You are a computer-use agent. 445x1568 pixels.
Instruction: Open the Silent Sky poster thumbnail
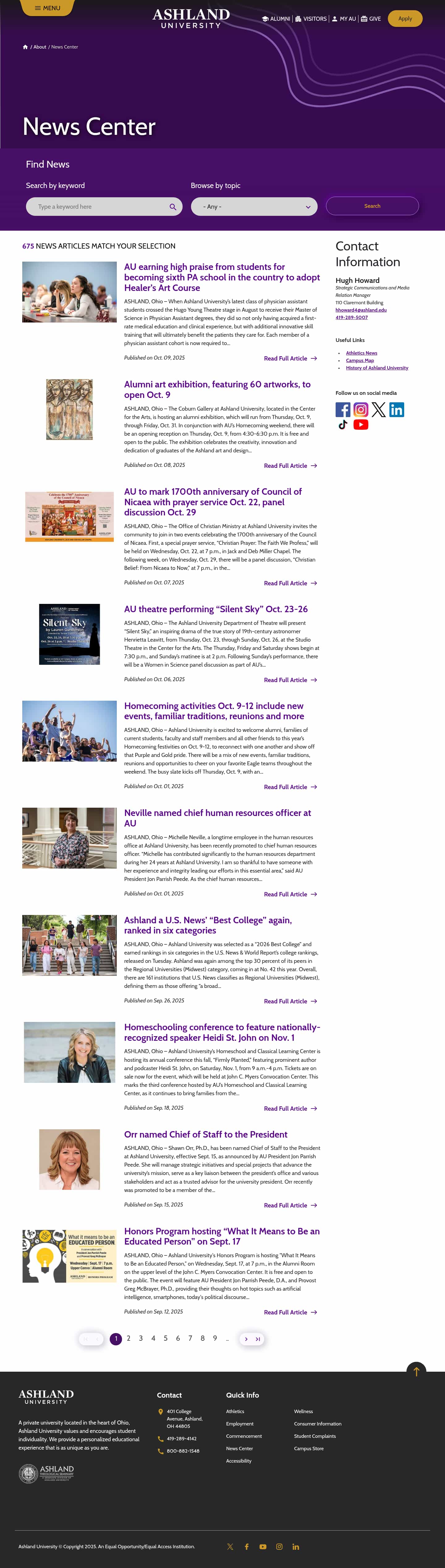pyautogui.click(x=69, y=634)
